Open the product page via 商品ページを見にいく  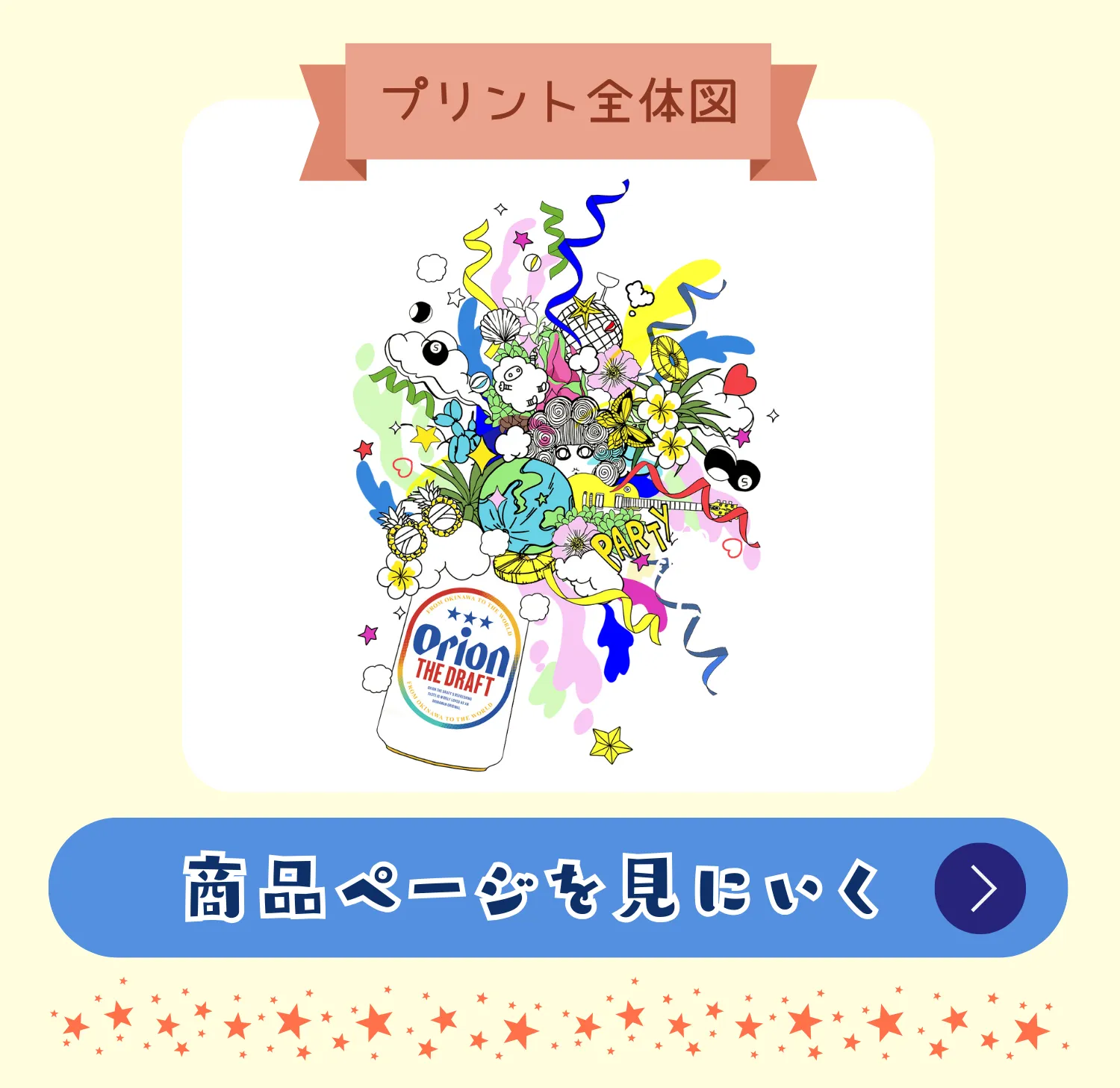pyautogui.click(x=558, y=887)
